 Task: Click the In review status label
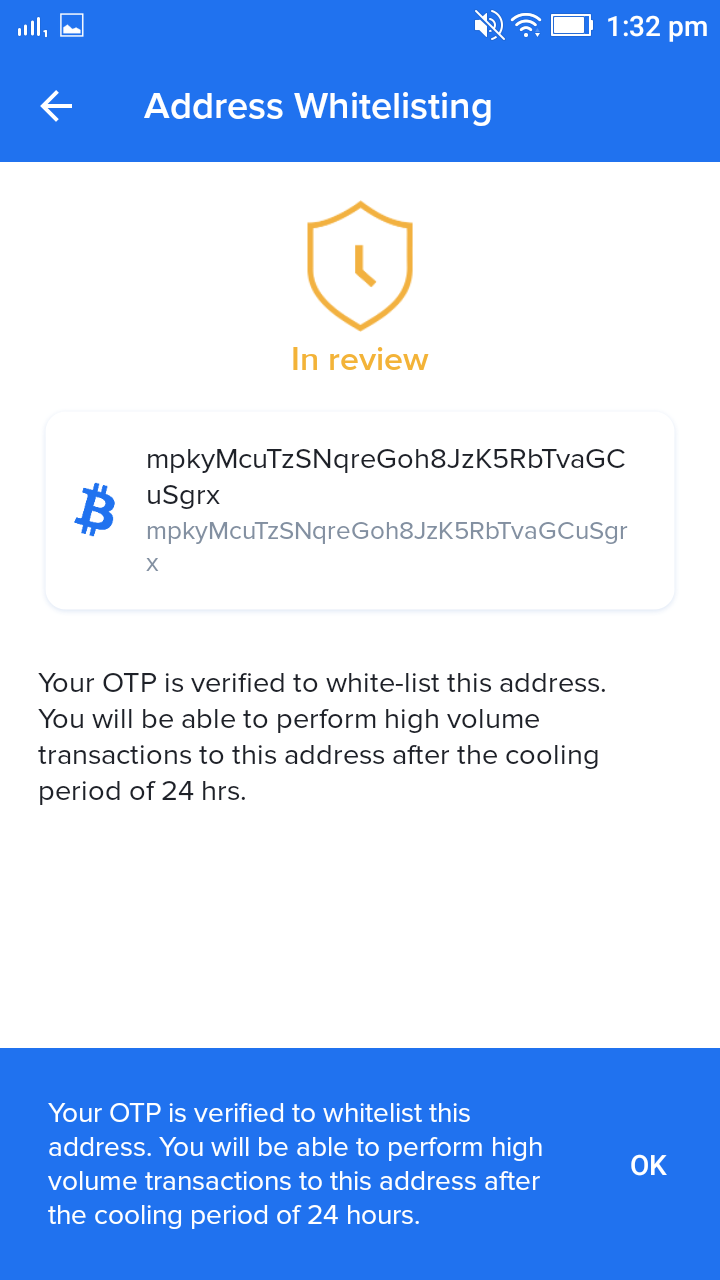[360, 360]
